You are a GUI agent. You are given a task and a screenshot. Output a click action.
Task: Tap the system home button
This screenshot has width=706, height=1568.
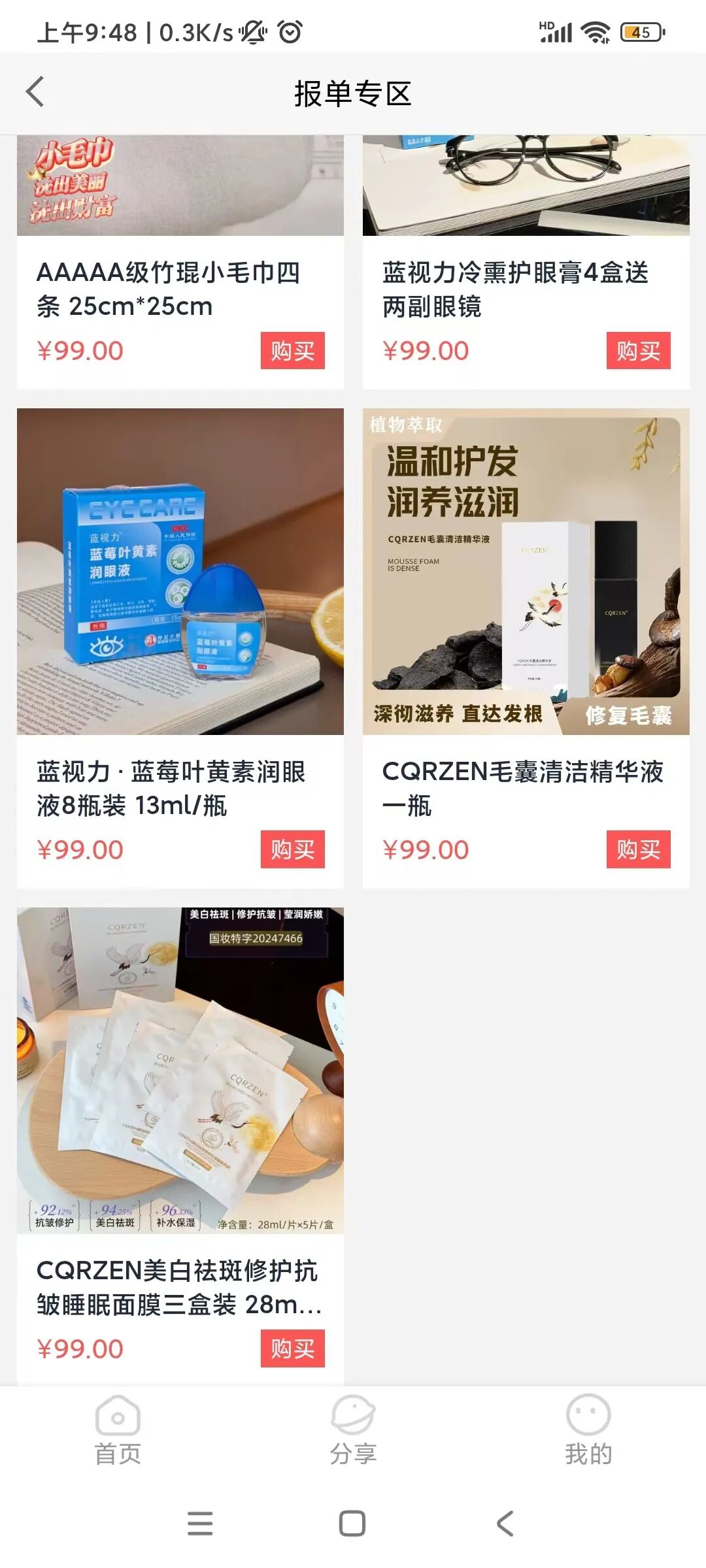(352, 1524)
